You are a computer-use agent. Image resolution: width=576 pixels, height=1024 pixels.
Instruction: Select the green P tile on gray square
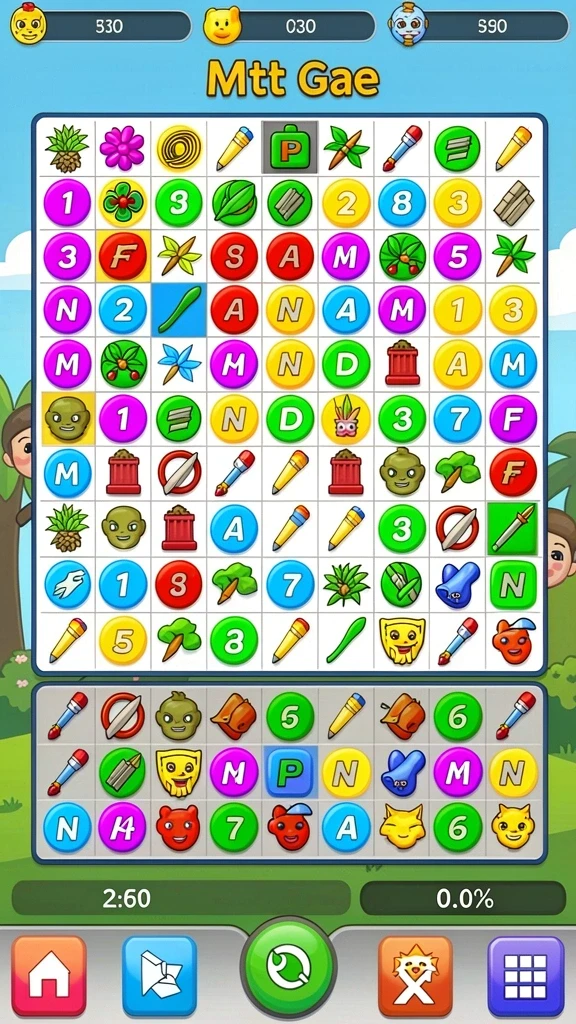(290, 147)
